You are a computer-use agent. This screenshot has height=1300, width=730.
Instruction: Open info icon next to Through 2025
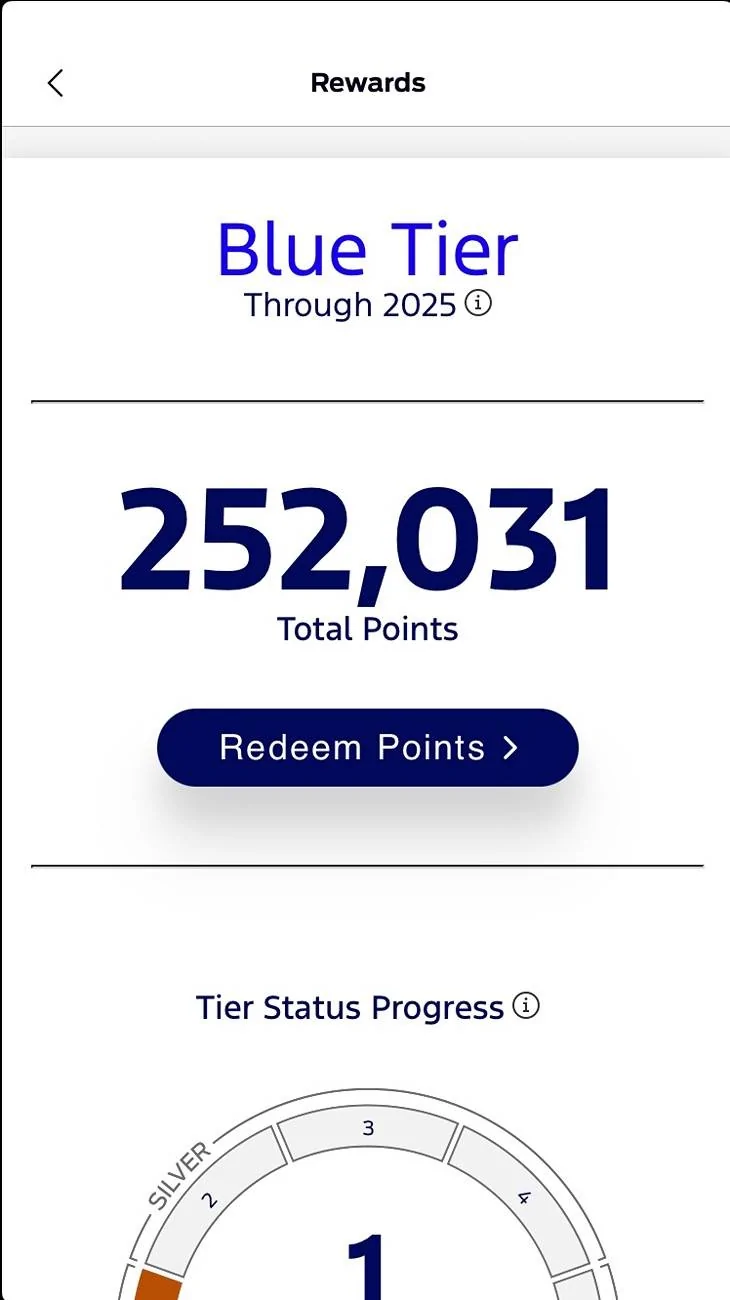point(479,304)
